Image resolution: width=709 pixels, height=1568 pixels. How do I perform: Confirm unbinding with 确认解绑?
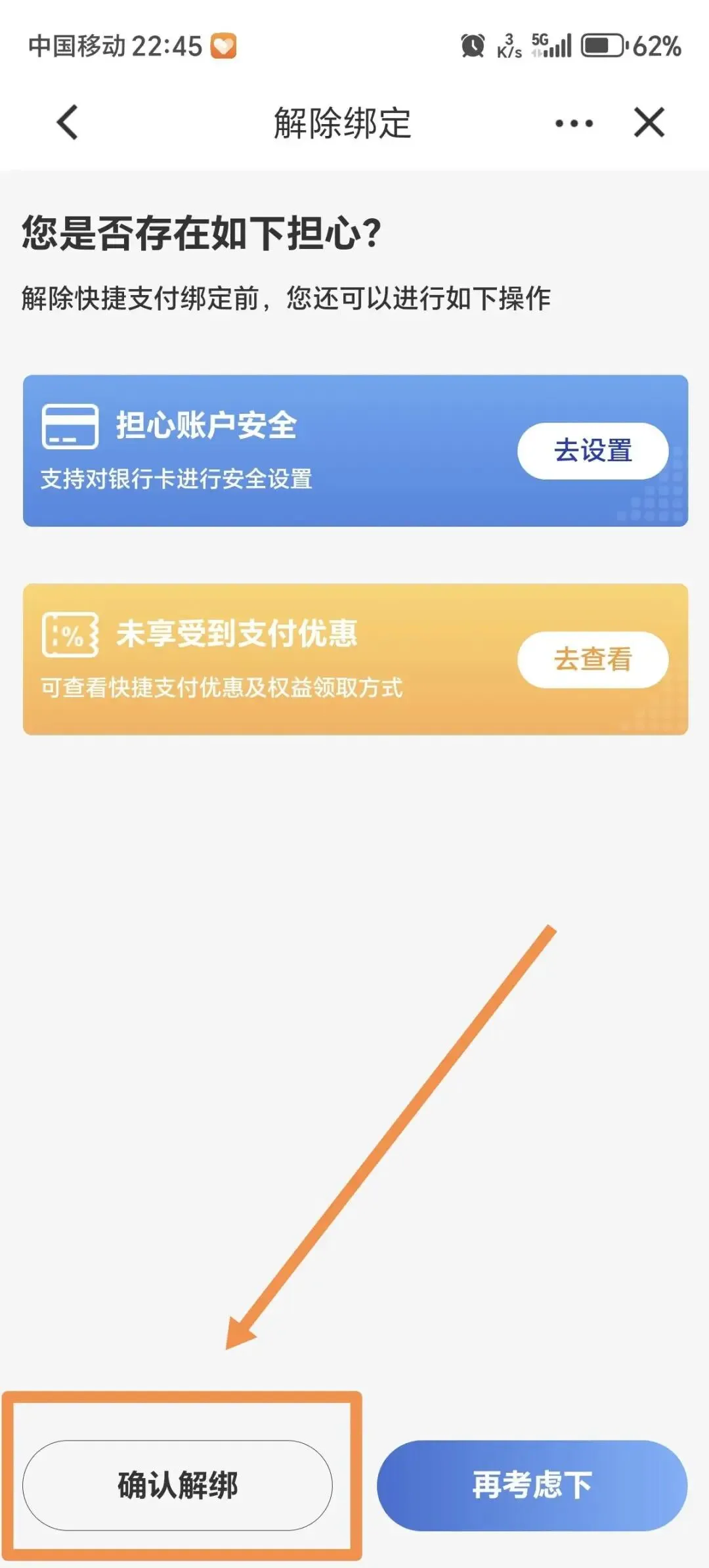point(177,1485)
